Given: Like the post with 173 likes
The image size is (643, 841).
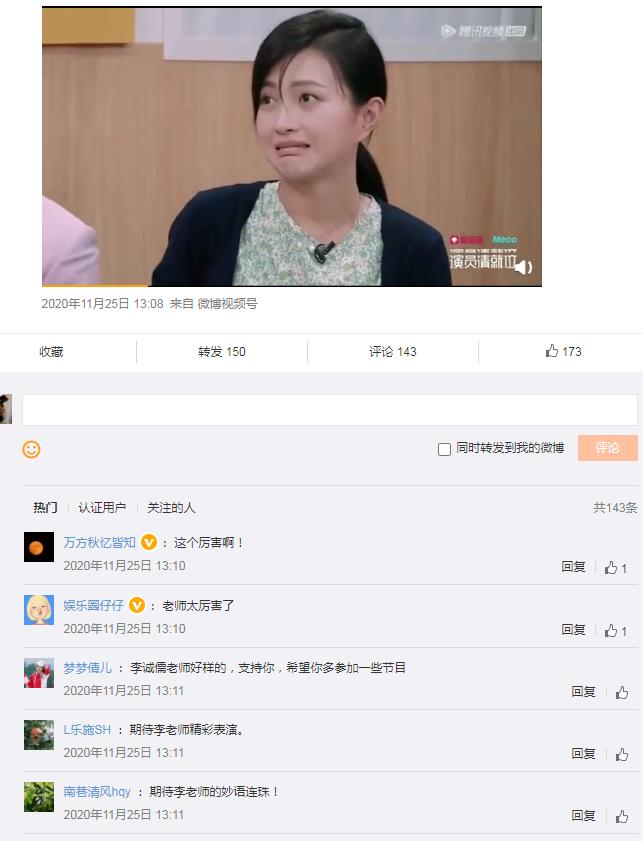Looking at the screenshot, I should [563, 351].
